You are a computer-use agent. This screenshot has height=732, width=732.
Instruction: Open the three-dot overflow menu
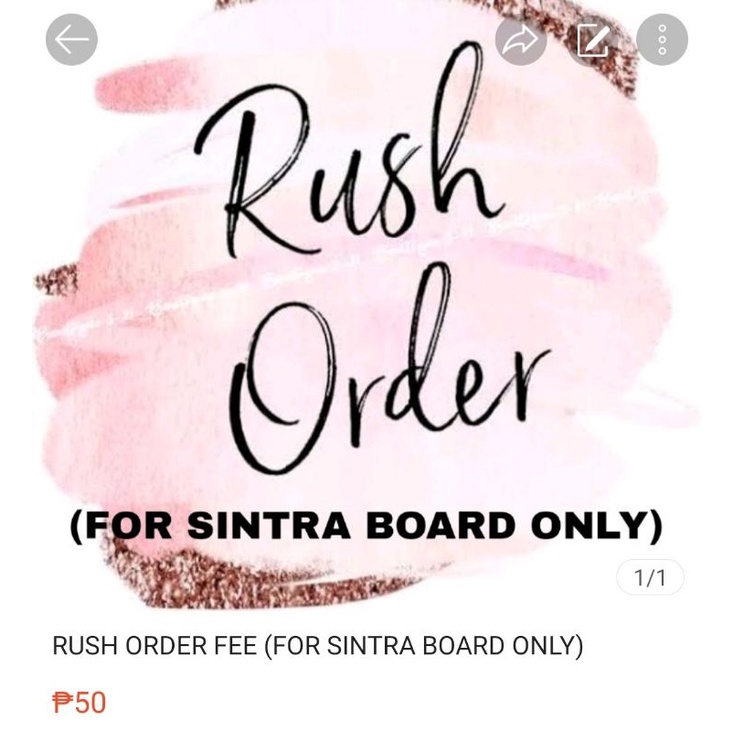point(662,40)
